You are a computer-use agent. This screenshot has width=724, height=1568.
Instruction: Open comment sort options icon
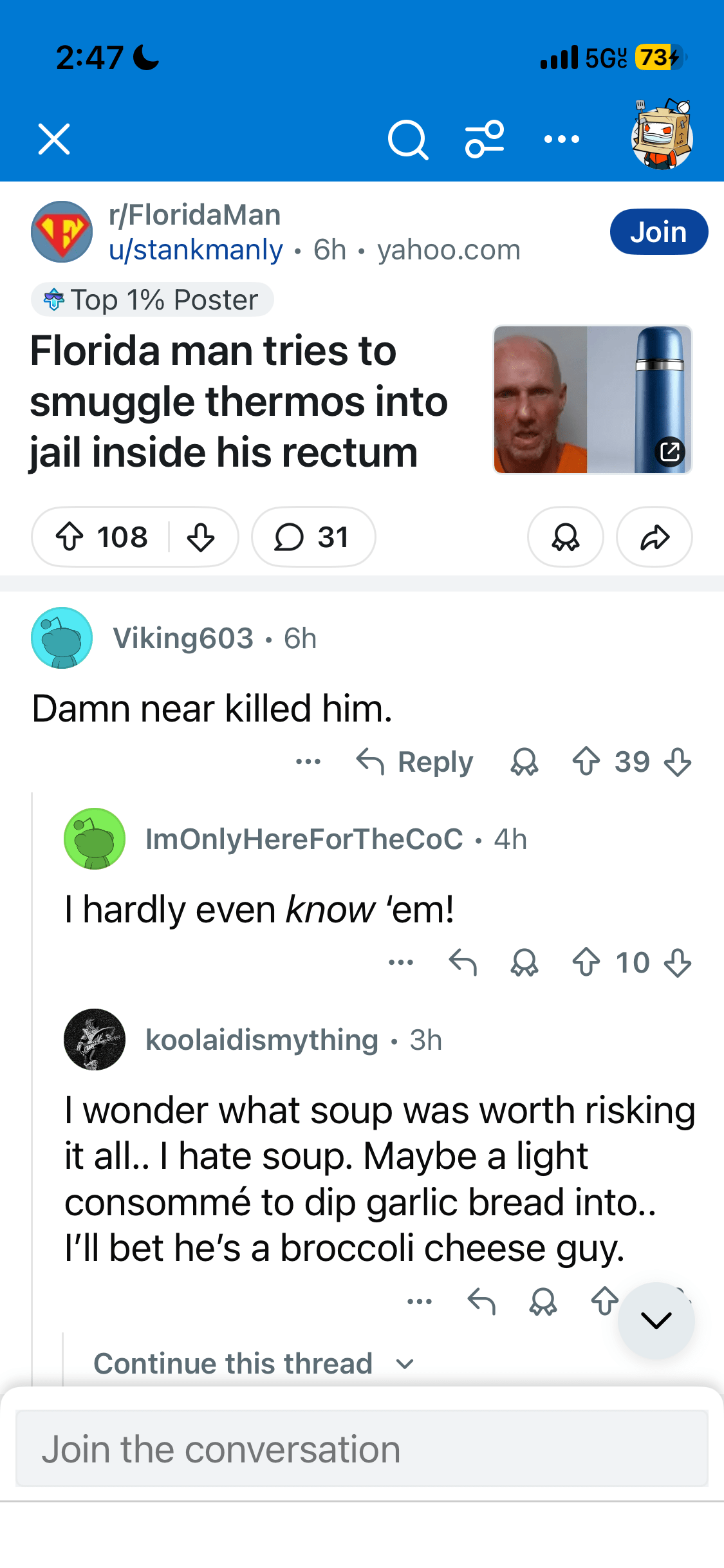click(x=485, y=139)
